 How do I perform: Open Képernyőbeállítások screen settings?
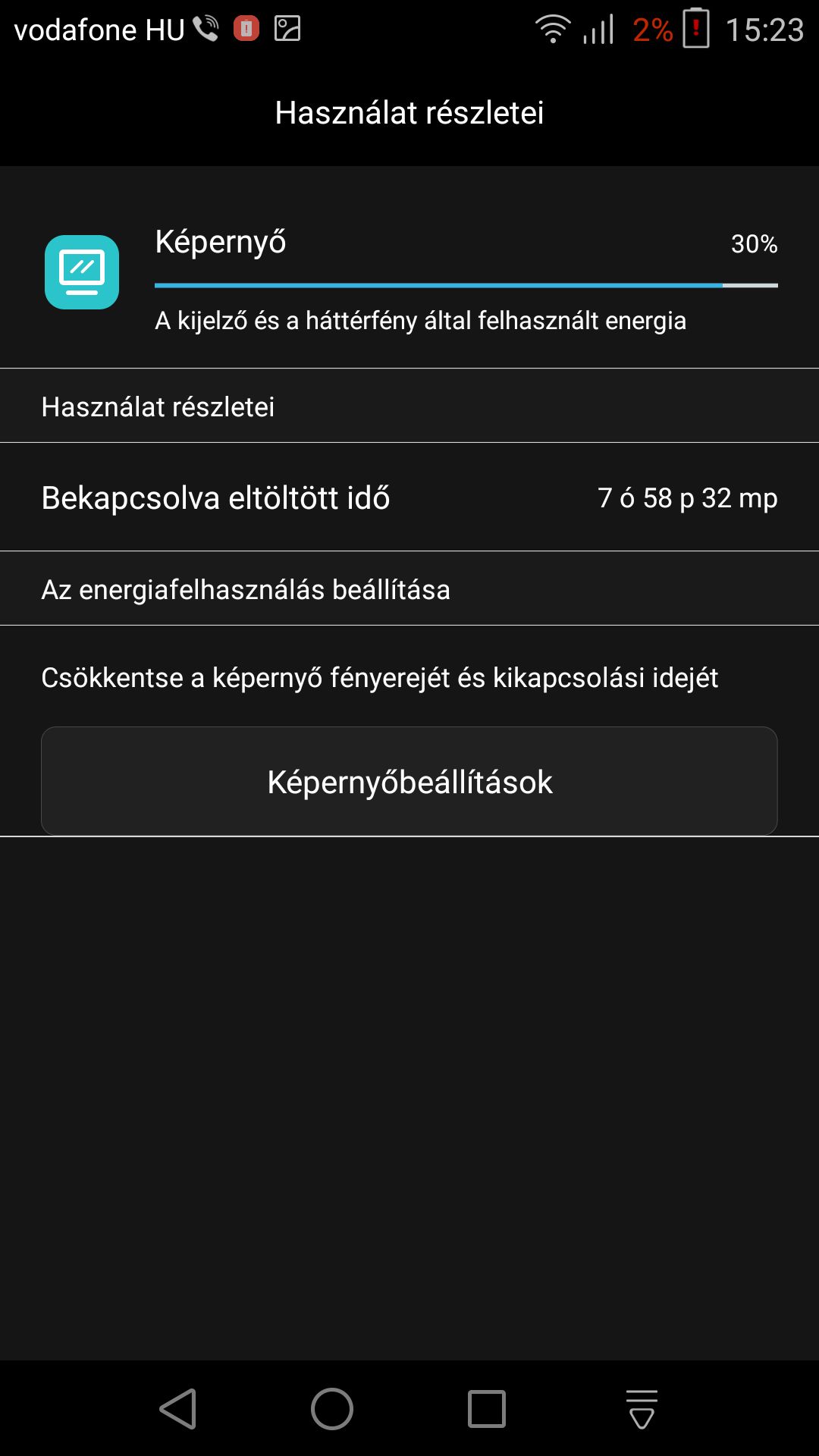(409, 781)
